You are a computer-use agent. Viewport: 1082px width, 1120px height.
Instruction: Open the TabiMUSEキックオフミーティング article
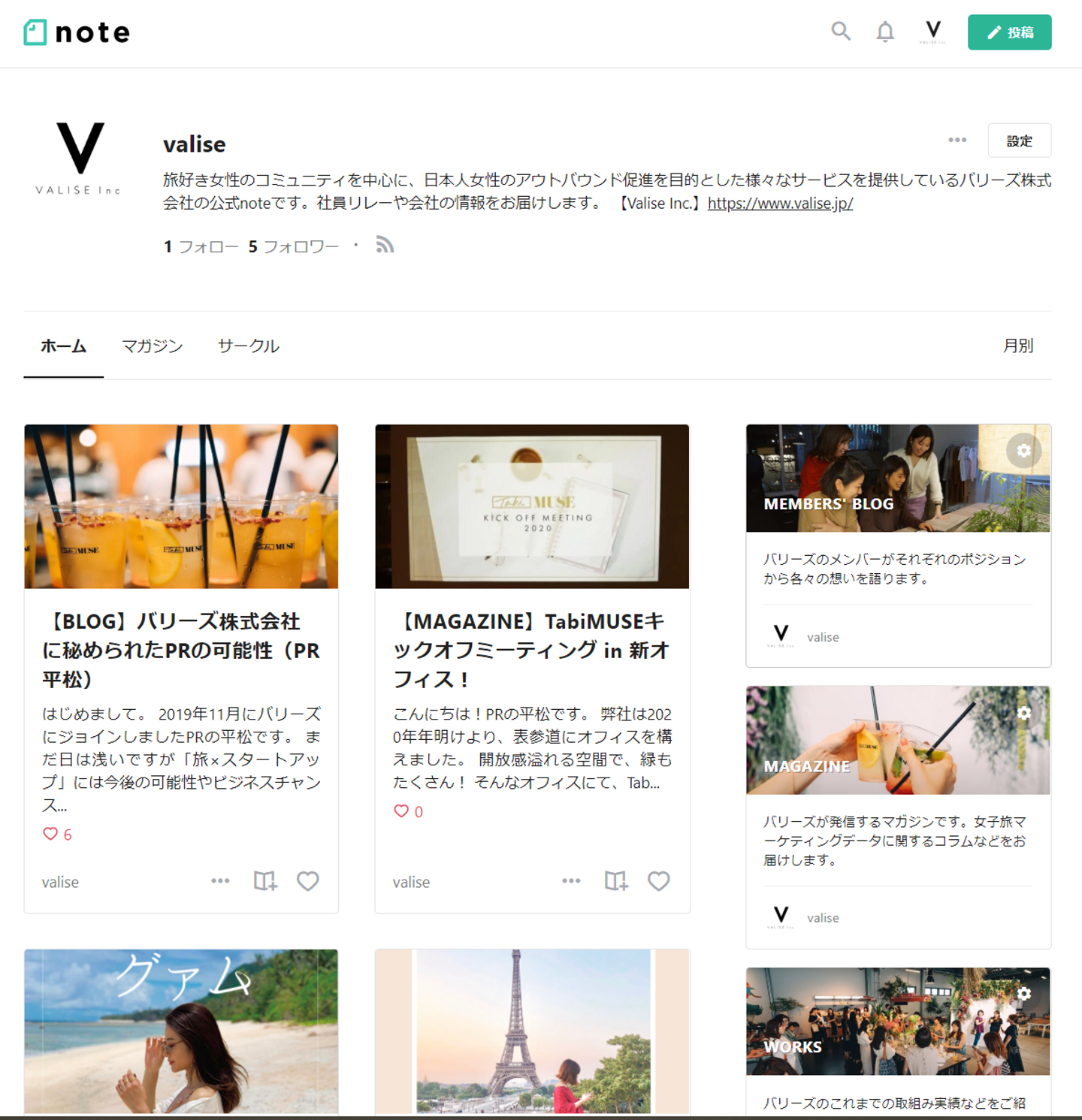(x=531, y=650)
